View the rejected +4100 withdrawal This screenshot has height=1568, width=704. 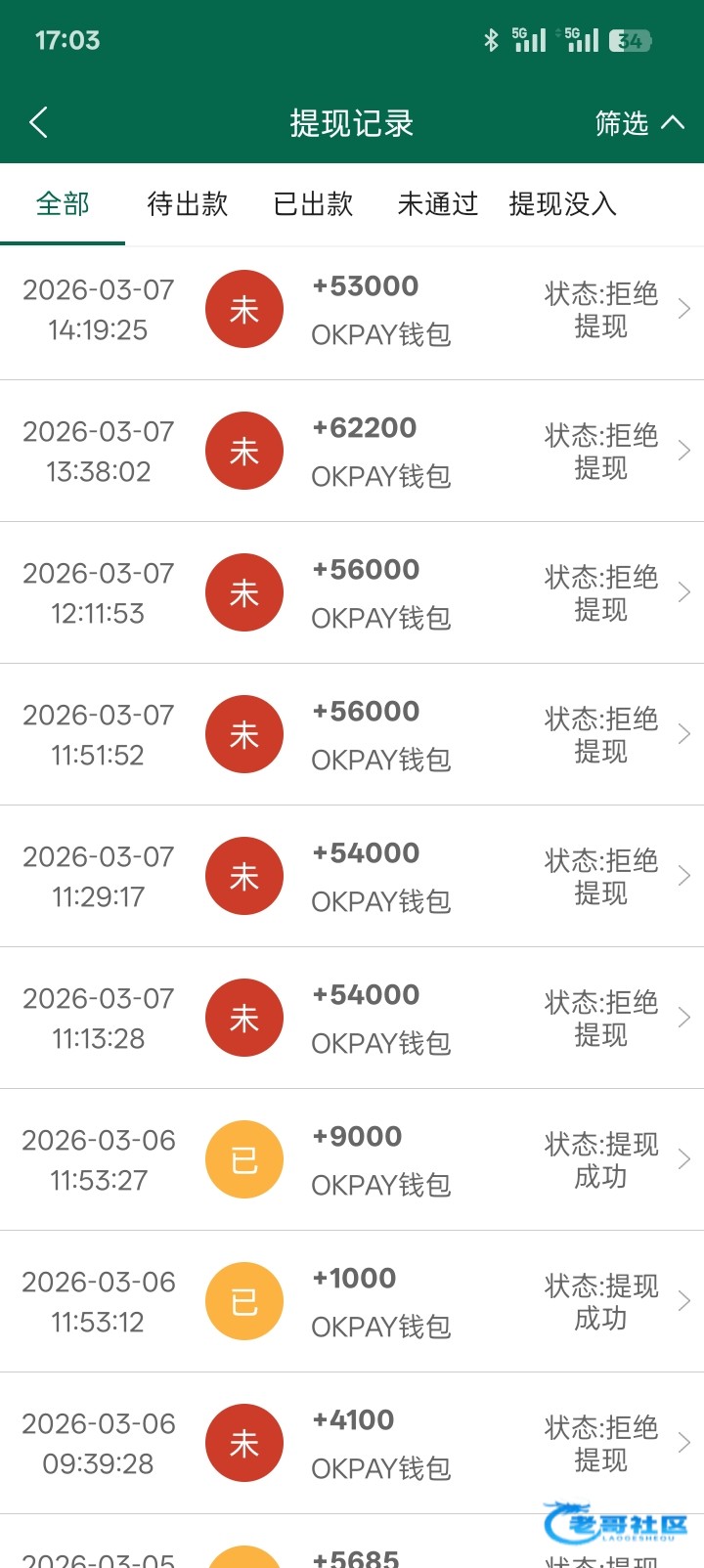(352, 1444)
